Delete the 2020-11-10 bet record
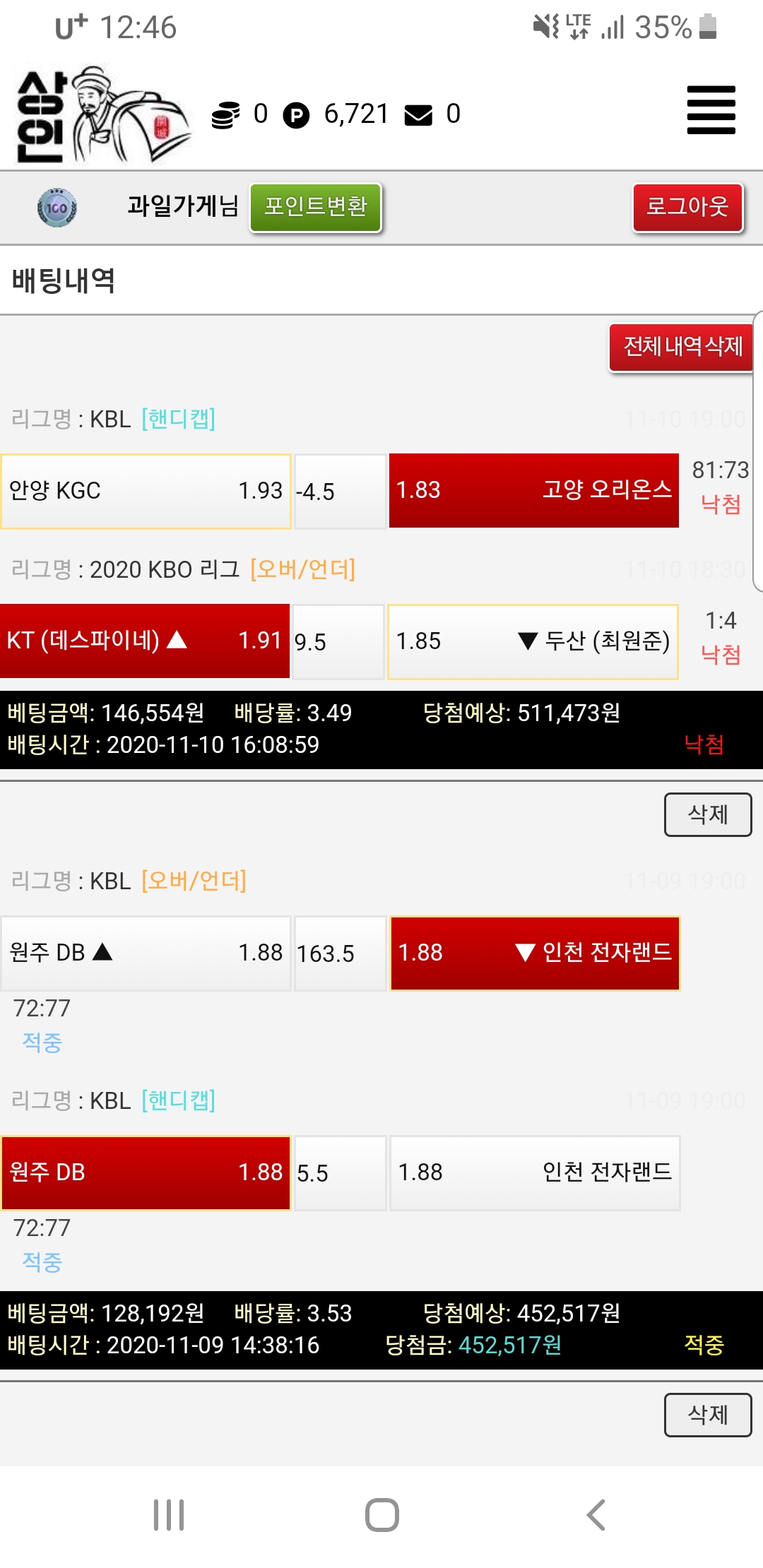The image size is (763, 1568). click(x=707, y=814)
